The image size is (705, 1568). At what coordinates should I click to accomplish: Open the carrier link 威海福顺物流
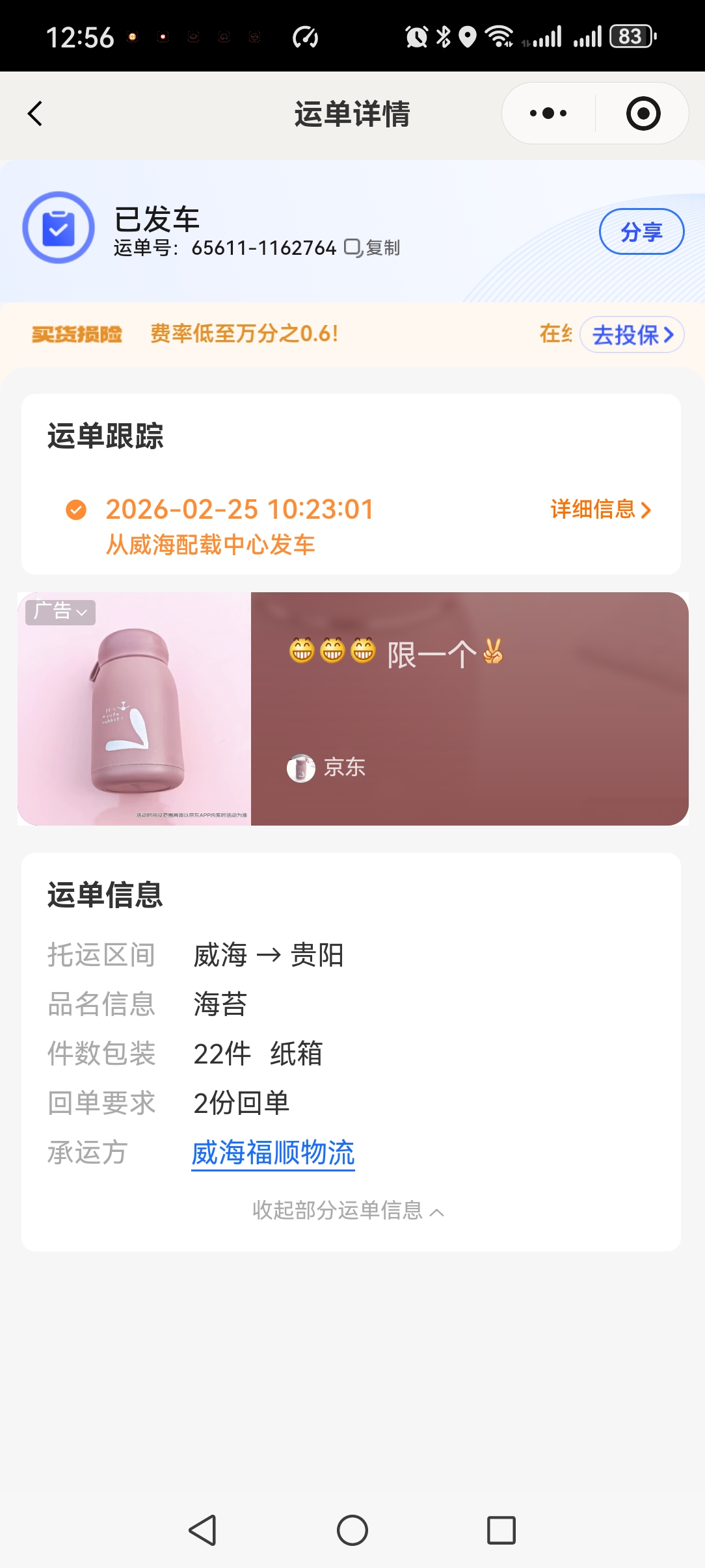[x=273, y=1153]
